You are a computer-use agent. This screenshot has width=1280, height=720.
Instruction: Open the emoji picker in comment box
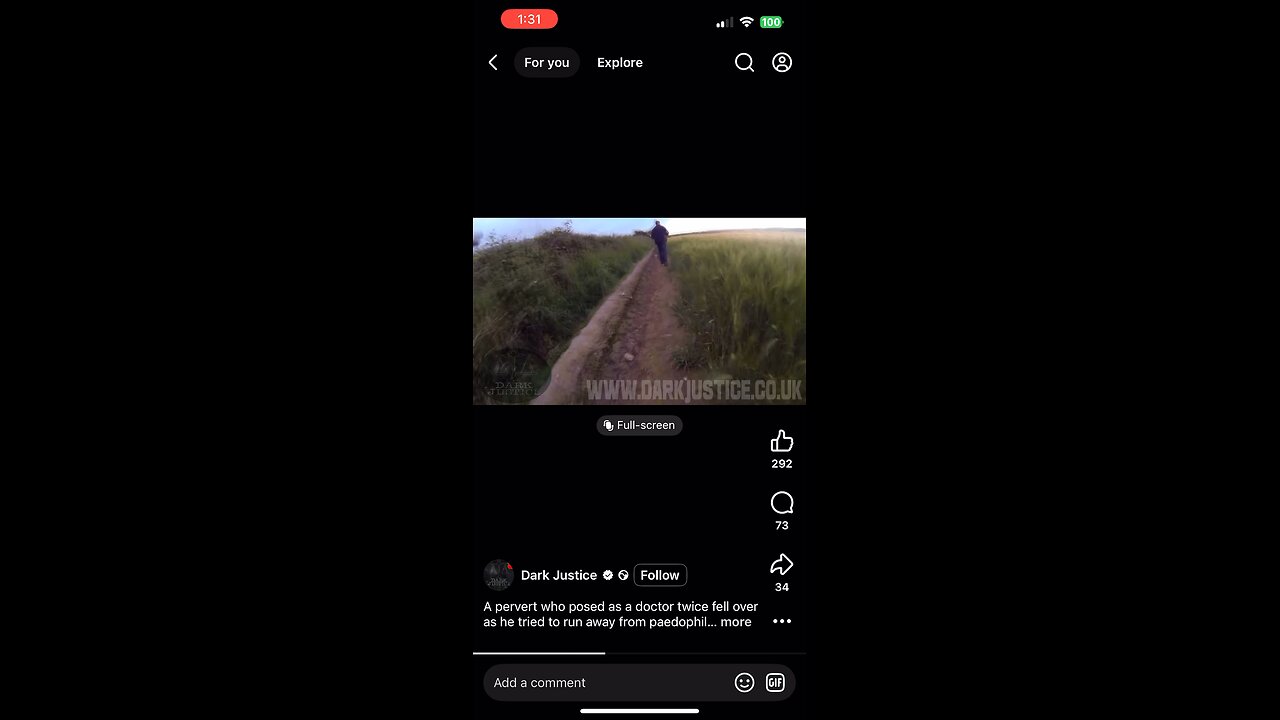(744, 682)
